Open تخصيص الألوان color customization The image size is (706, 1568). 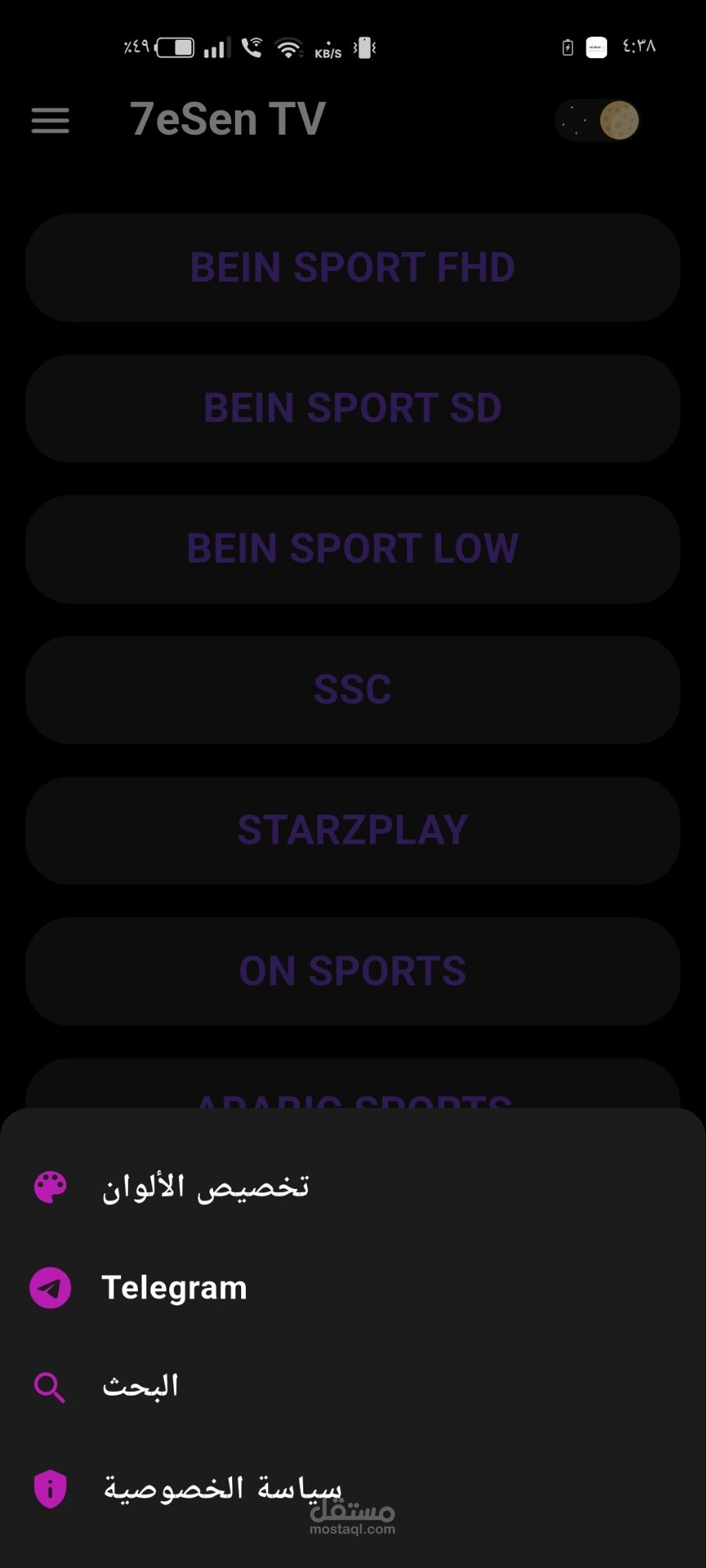click(x=353, y=1187)
